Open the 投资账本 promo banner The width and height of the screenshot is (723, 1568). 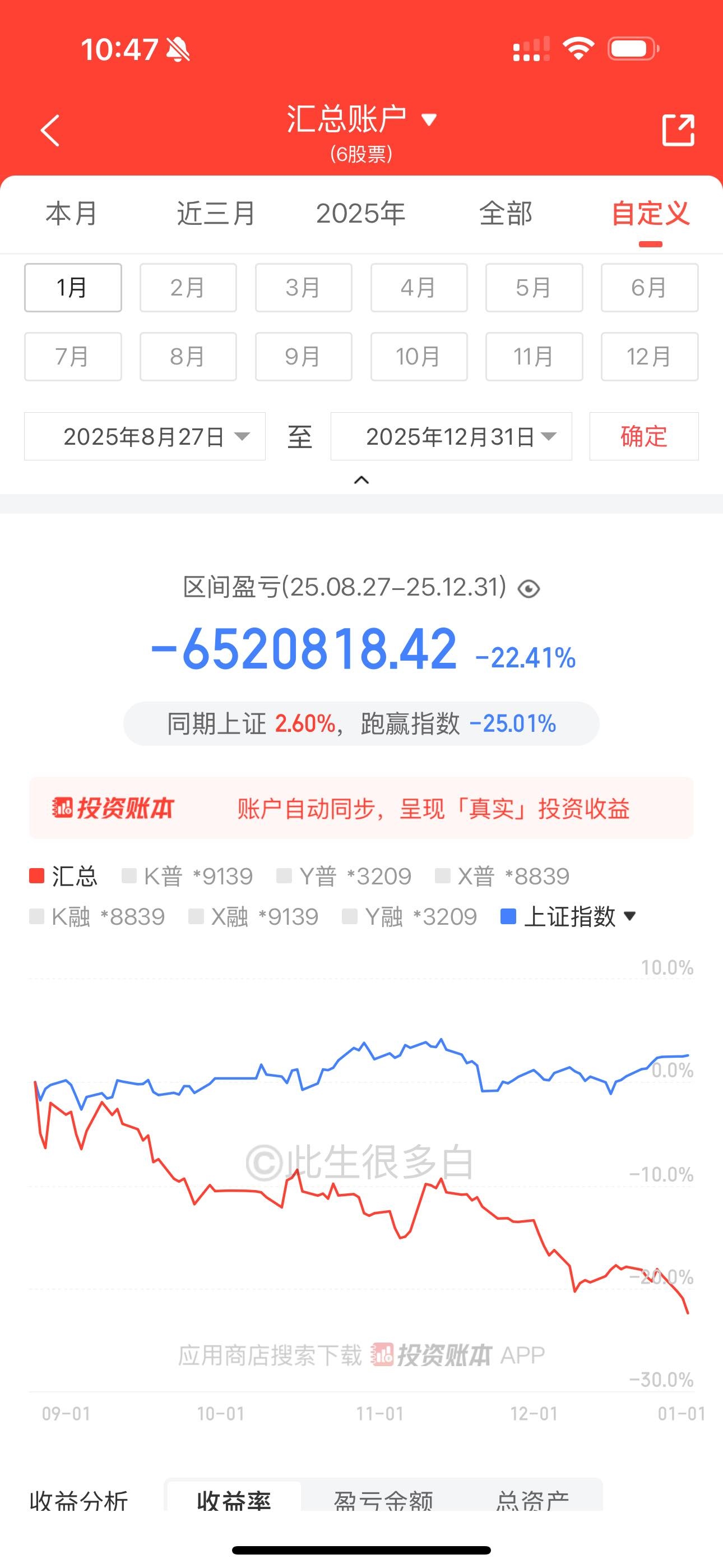[361, 808]
